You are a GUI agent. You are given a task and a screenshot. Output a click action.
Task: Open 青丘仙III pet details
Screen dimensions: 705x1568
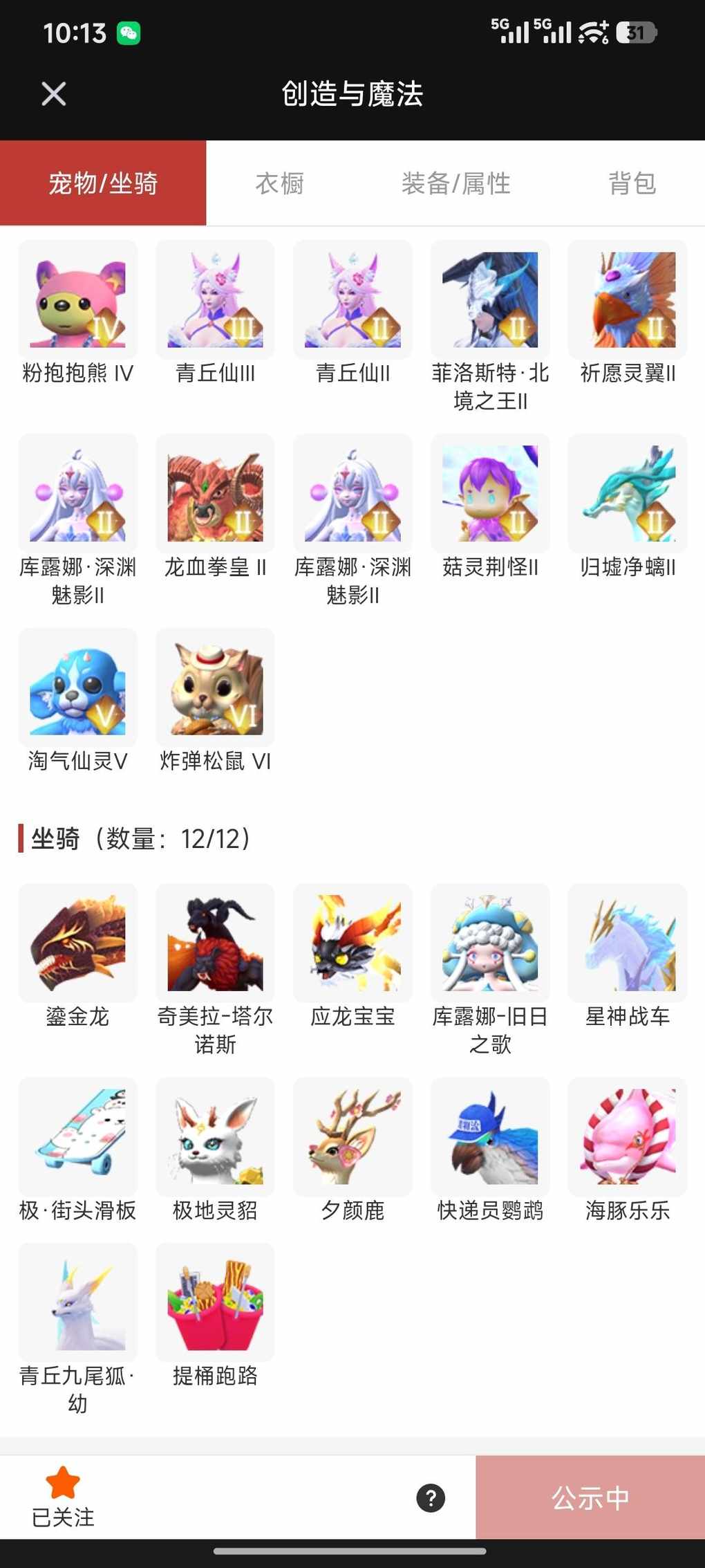click(x=215, y=300)
